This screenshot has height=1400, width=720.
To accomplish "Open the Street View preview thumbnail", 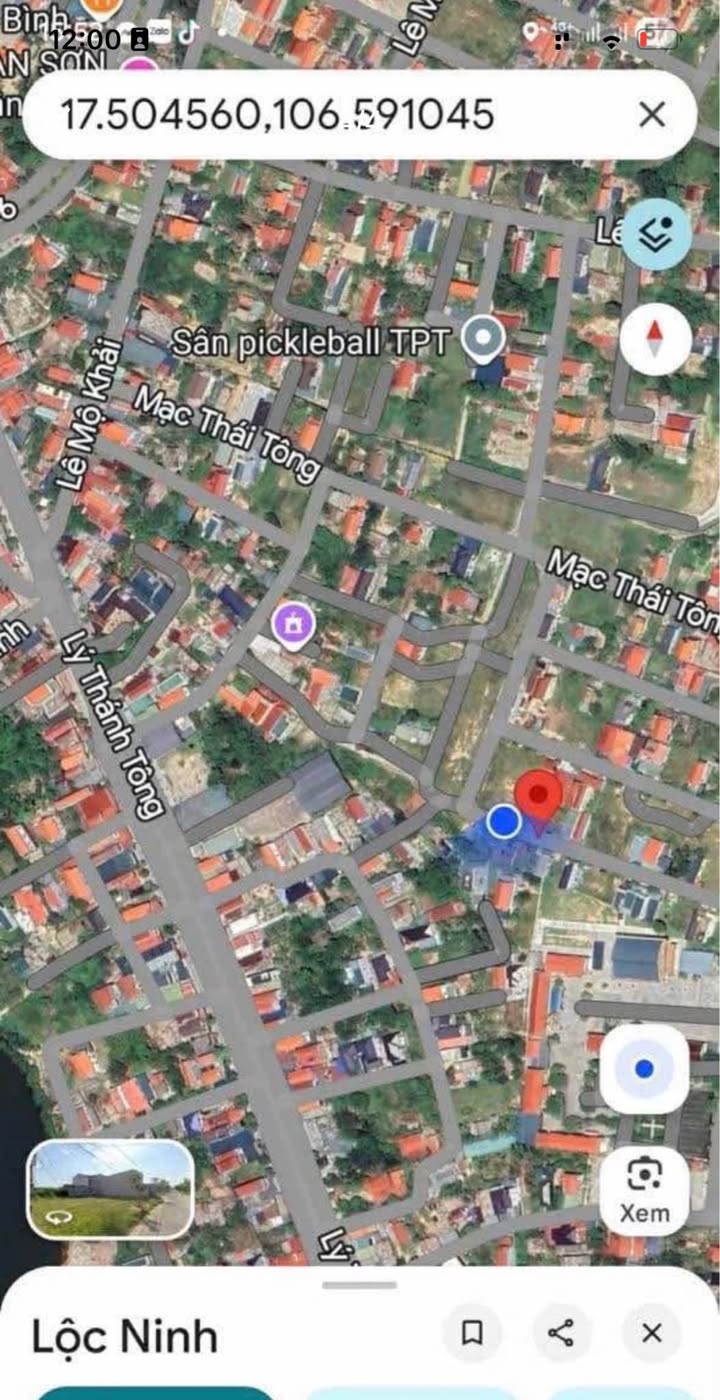I will coord(110,1189).
